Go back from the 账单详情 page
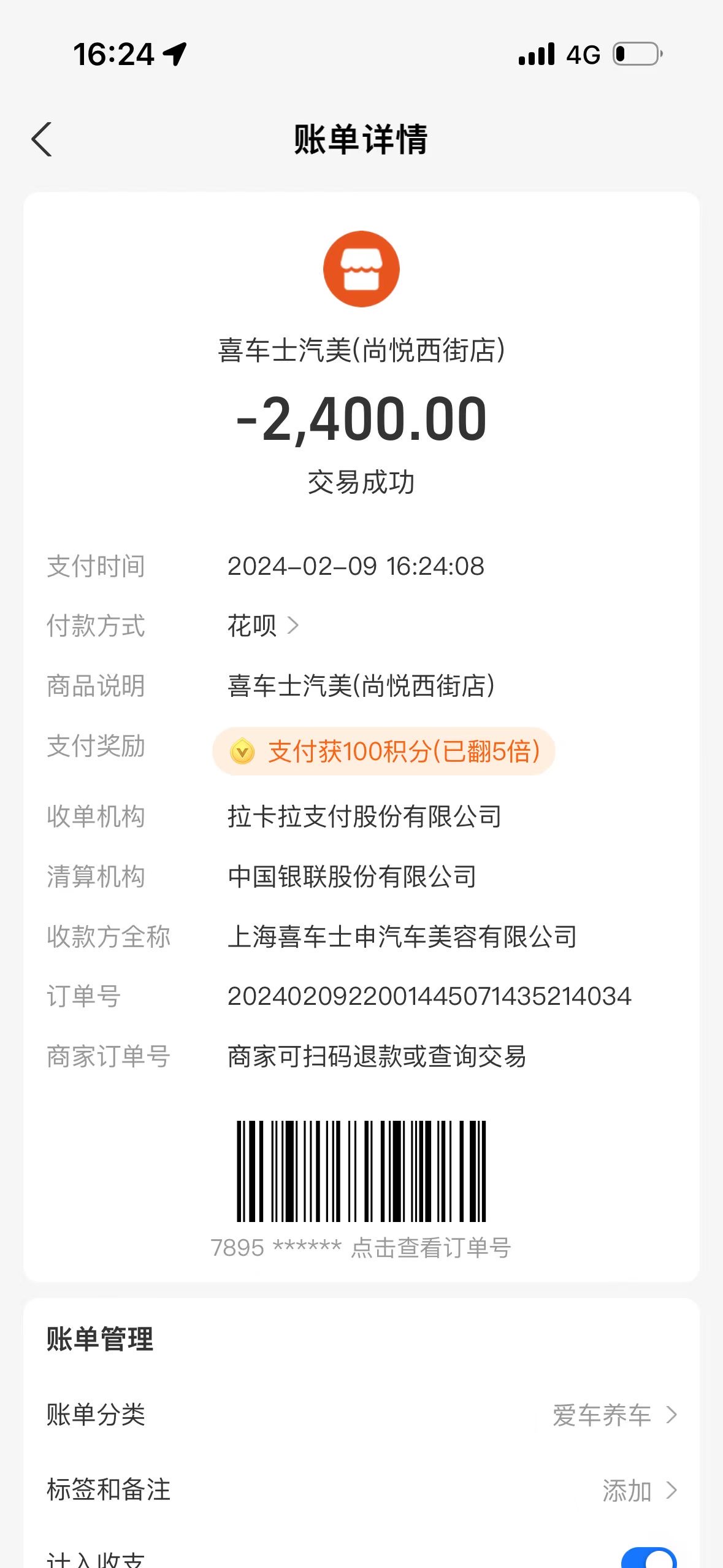723x1568 pixels. pyautogui.click(x=42, y=139)
